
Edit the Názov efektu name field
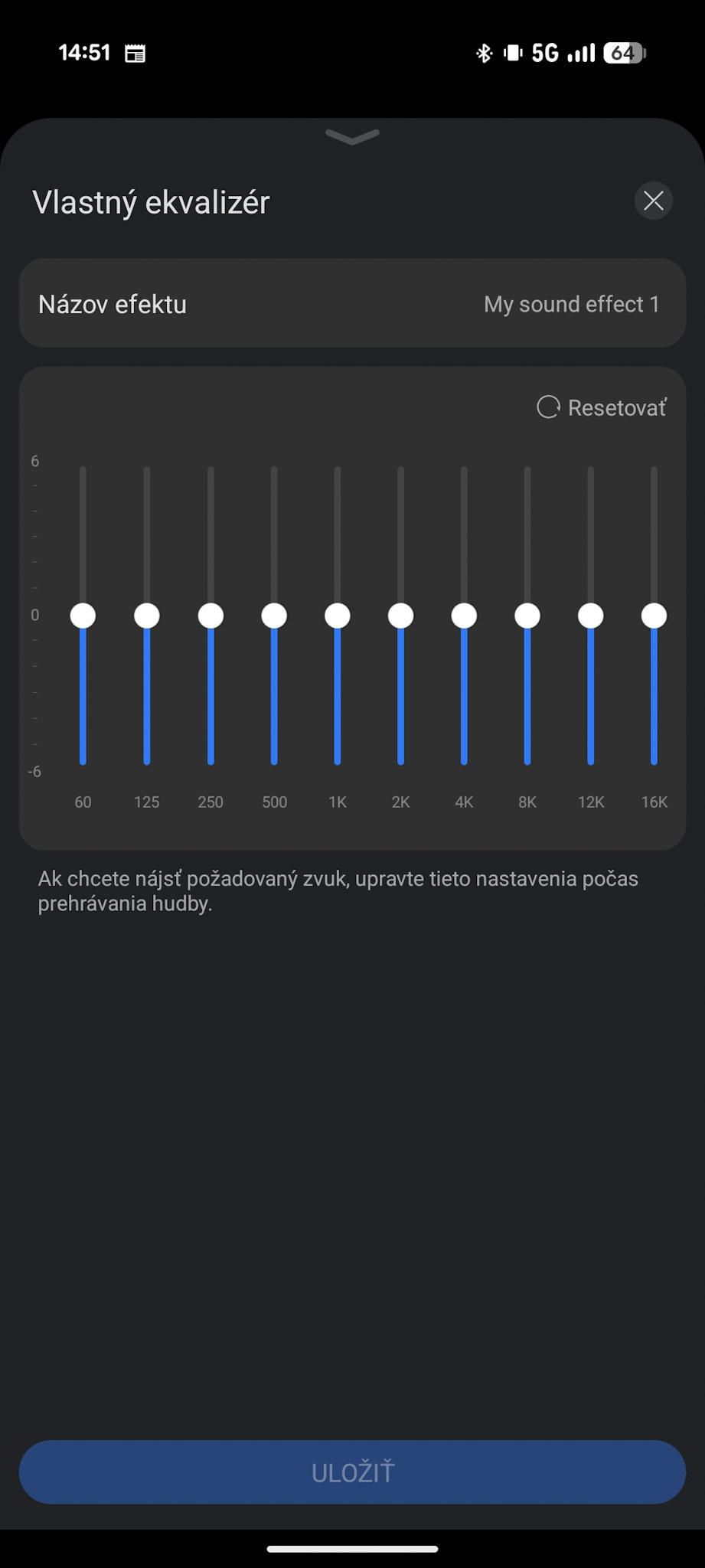tap(352, 304)
